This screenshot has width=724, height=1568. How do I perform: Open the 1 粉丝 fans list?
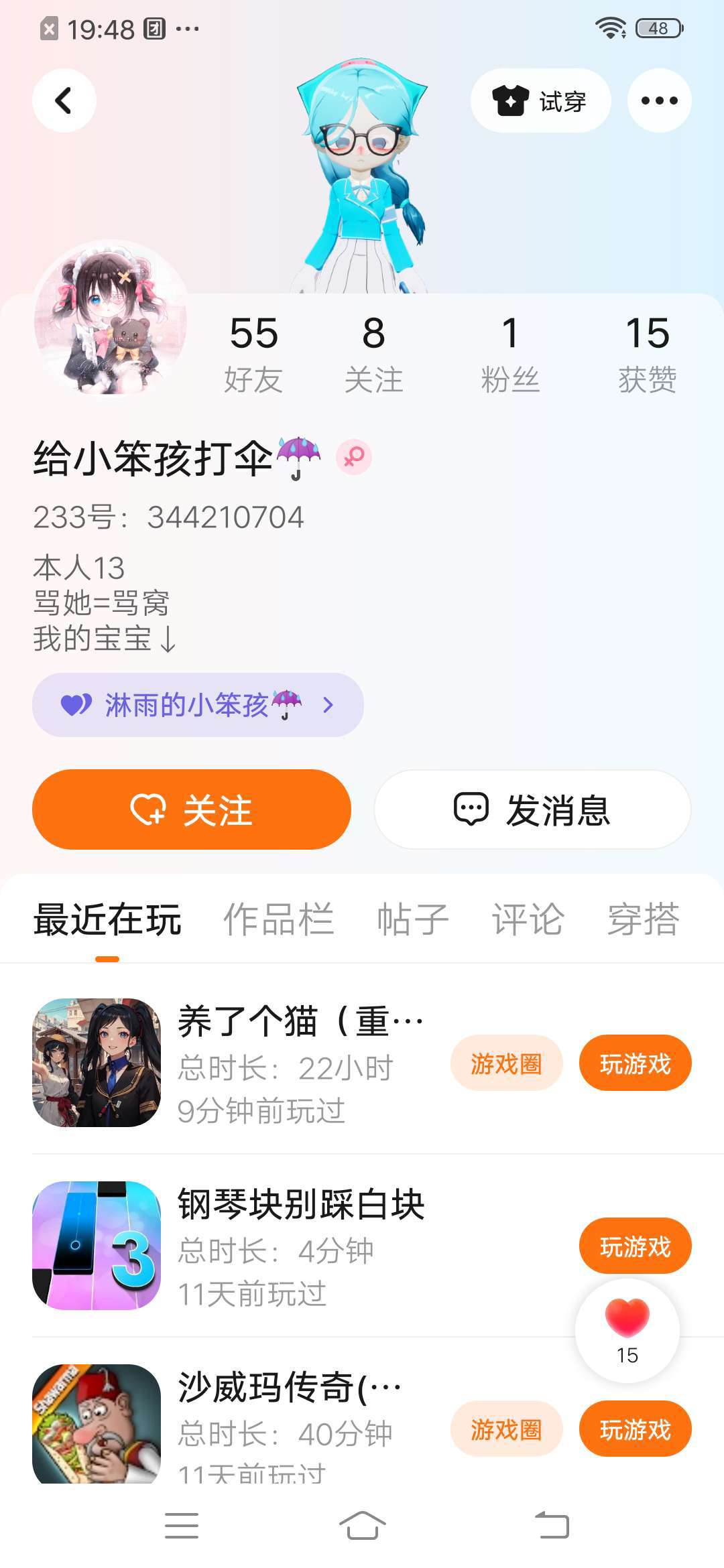pyautogui.click(x=510, y=352)
